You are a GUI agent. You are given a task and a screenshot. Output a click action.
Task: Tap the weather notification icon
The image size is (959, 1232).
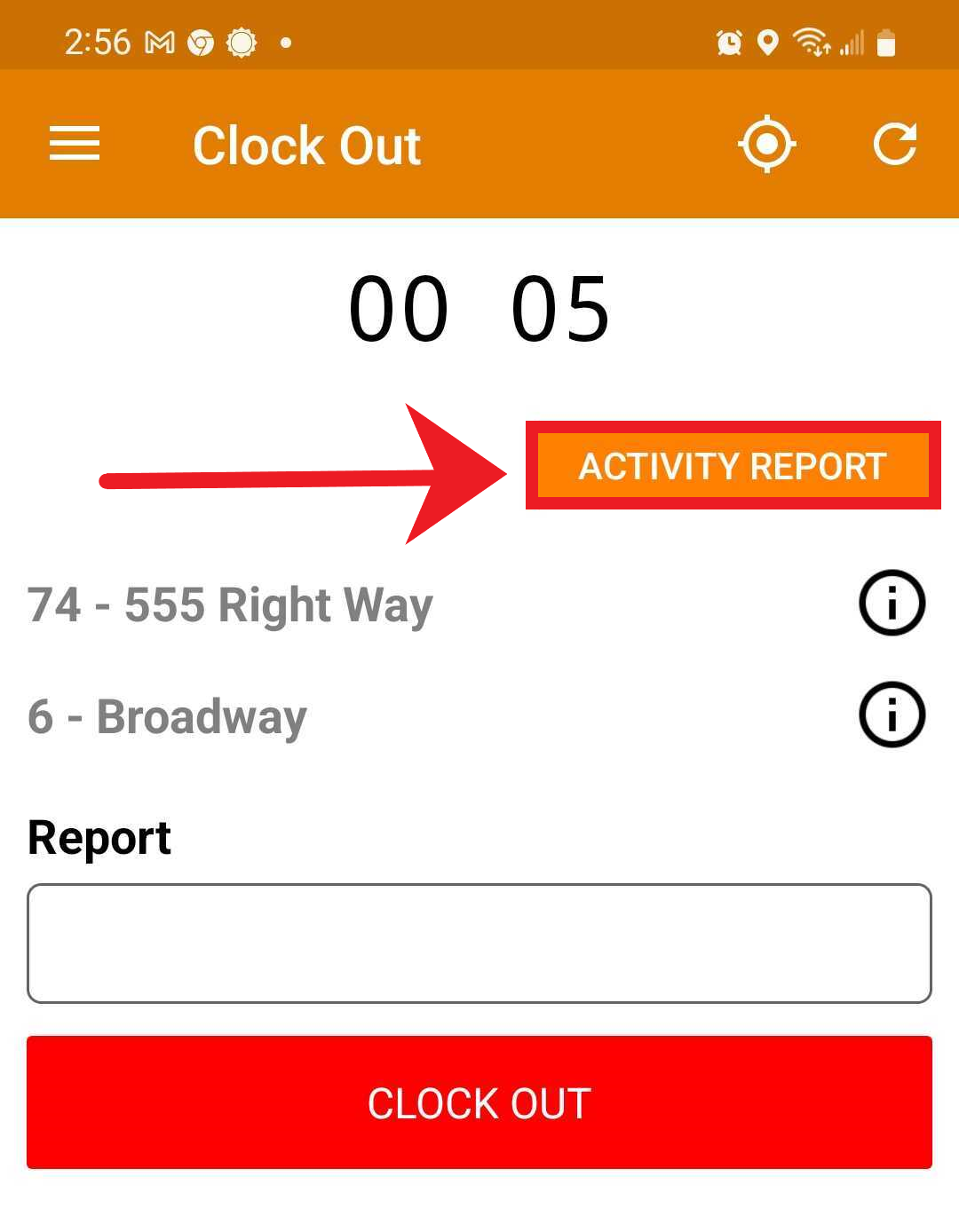[240, 41]
